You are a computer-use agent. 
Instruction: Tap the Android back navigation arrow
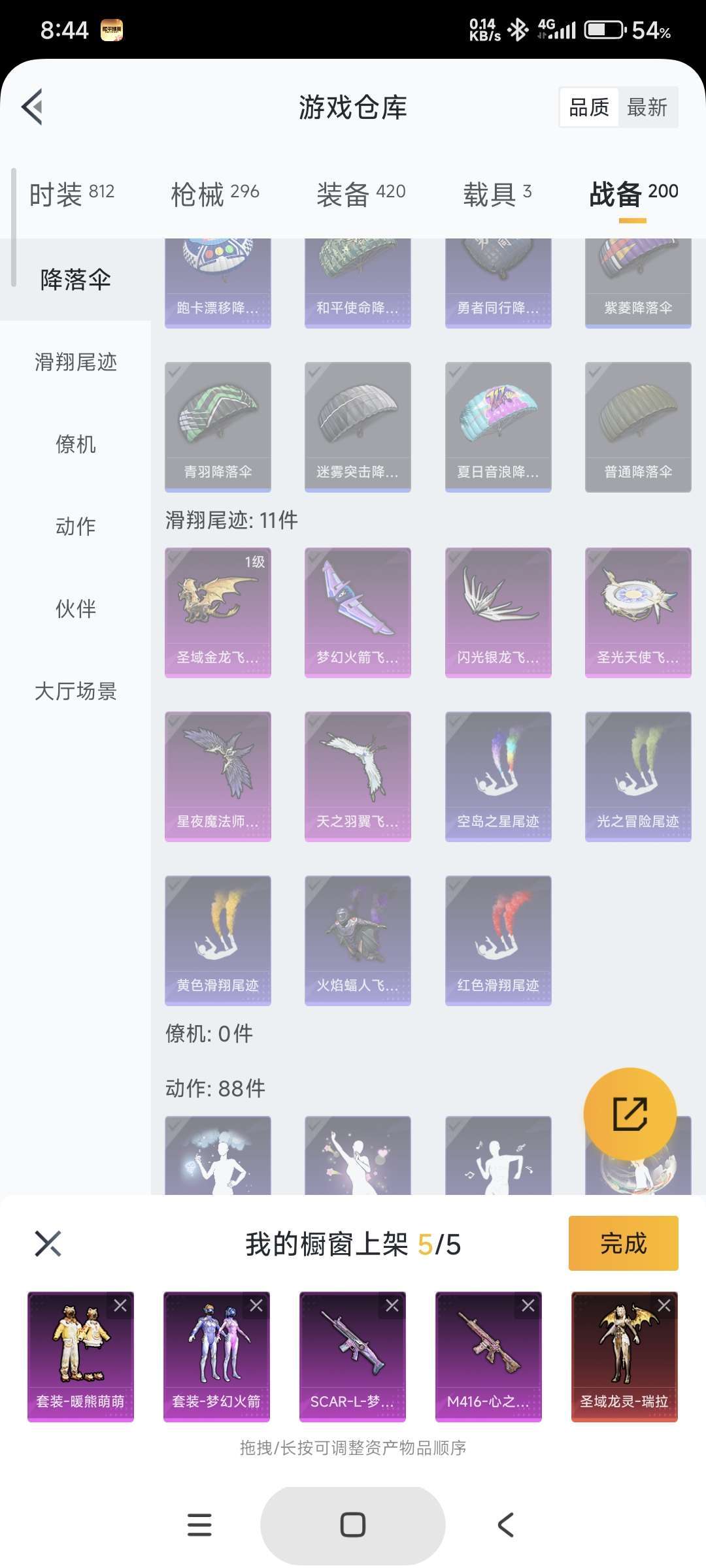tap(505, 1525)
